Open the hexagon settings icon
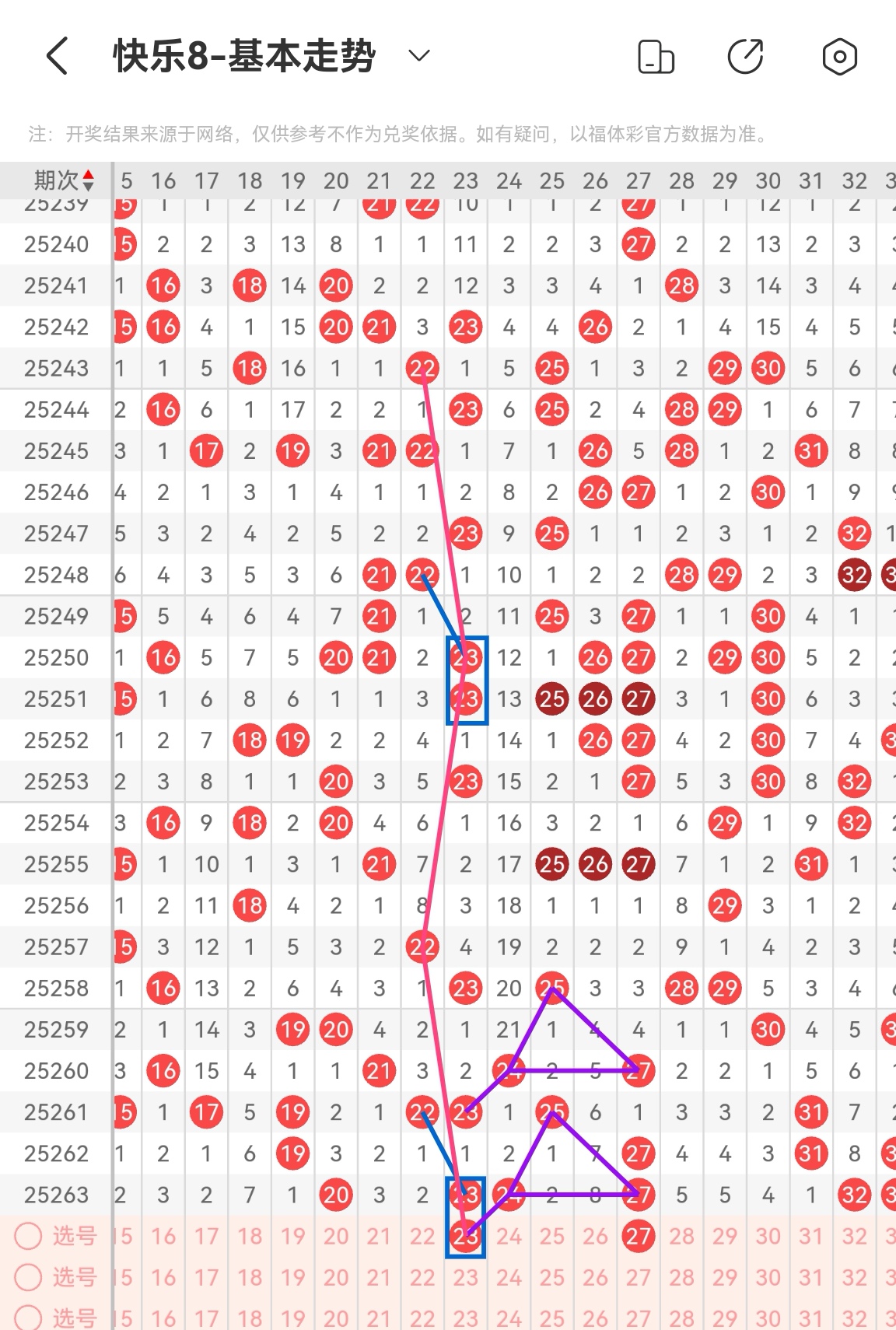 839,57
